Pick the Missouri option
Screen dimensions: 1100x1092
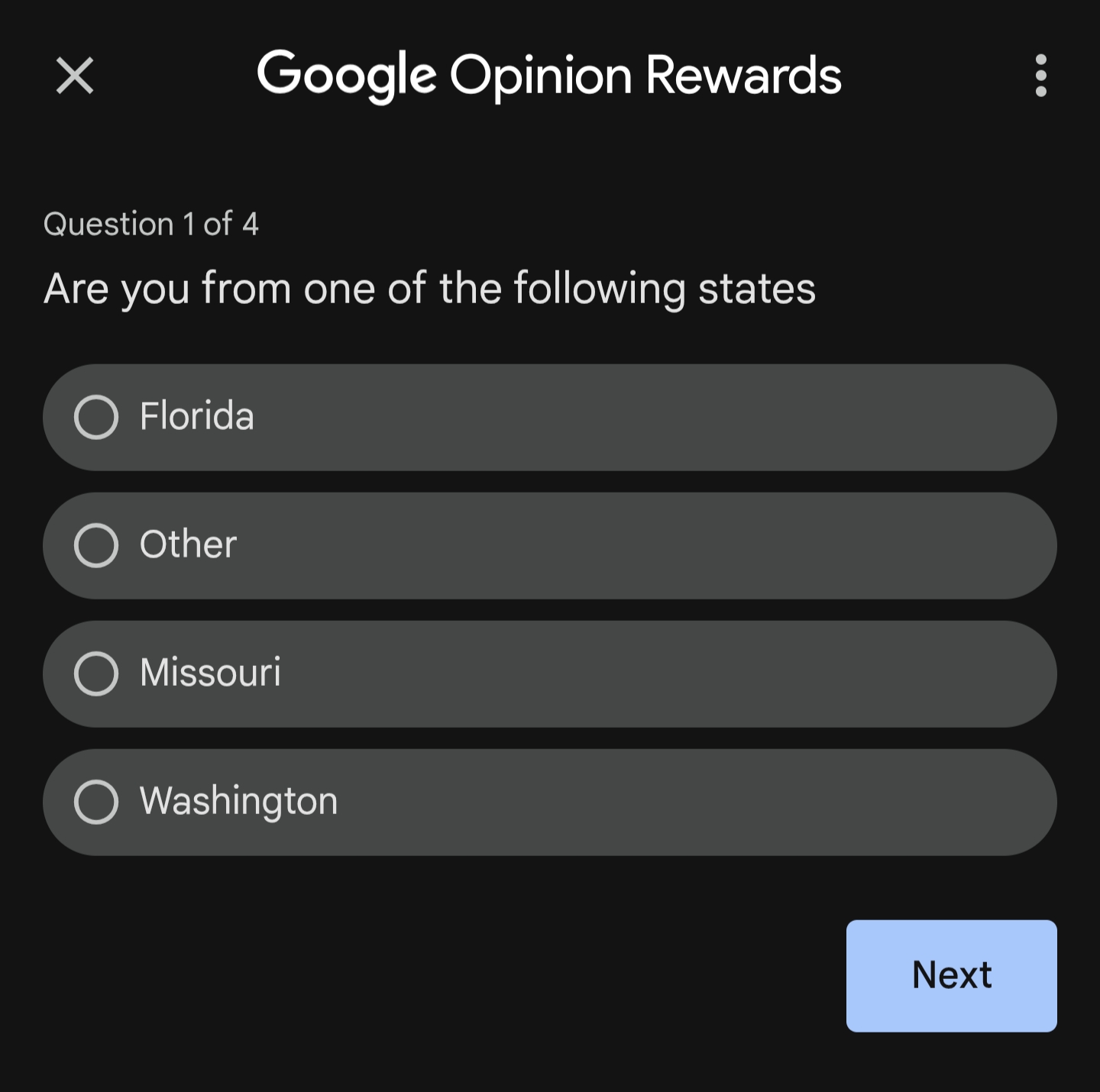[x=549, y=674]
